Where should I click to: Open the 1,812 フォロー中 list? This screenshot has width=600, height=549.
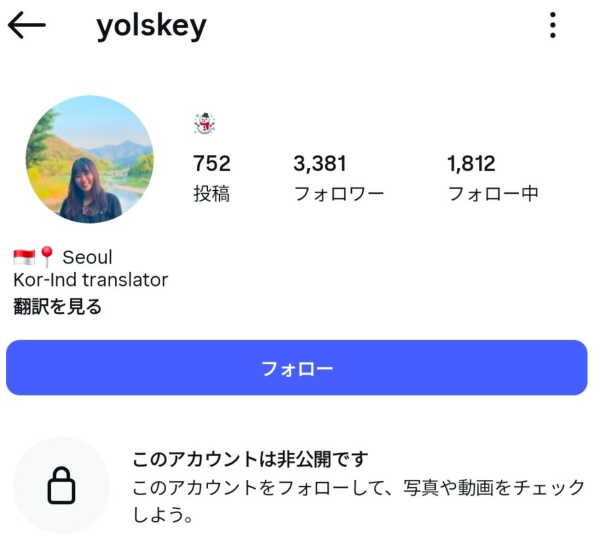coord(492,178)
